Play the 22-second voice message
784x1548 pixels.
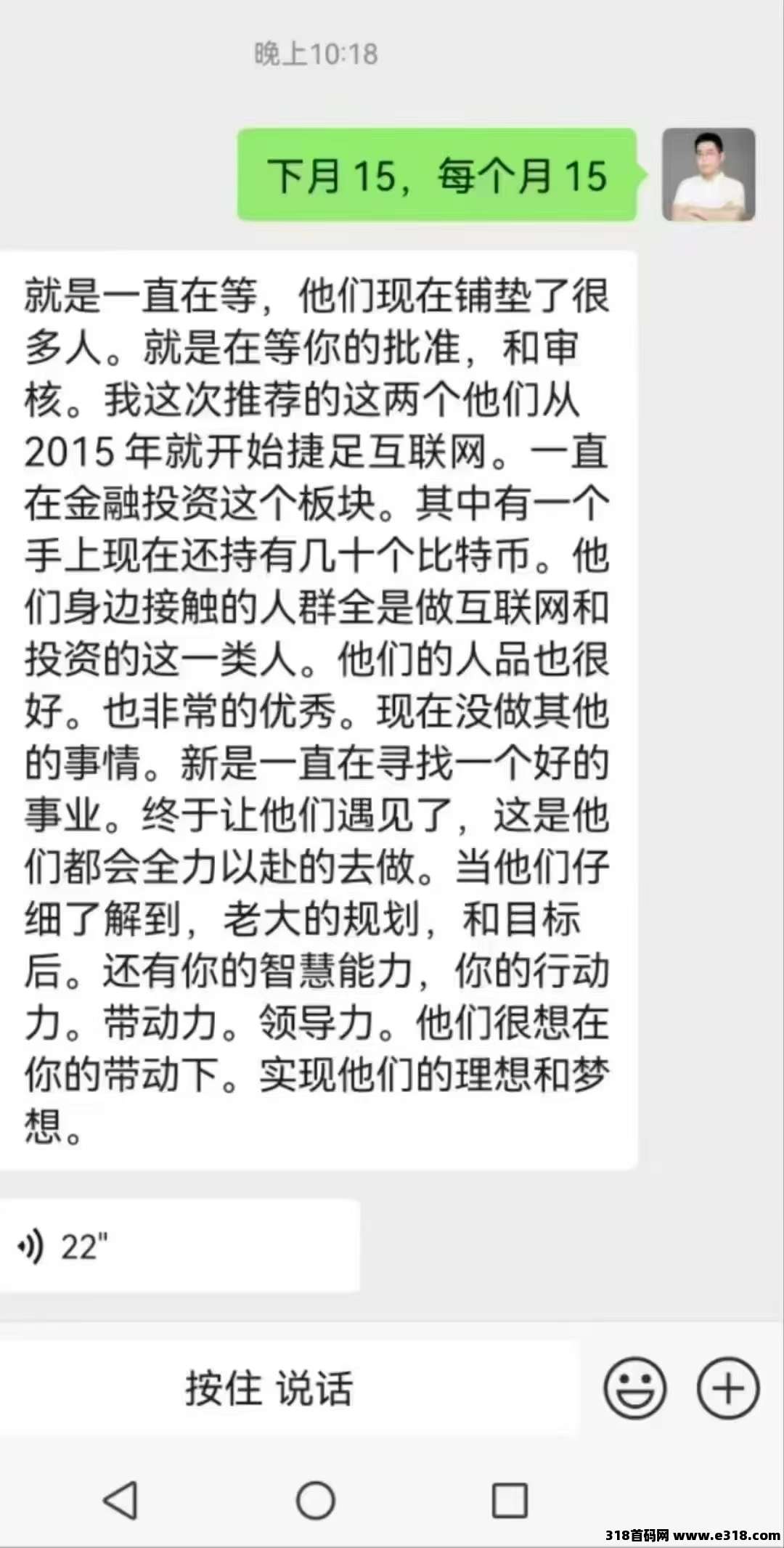click(179, 1246)
